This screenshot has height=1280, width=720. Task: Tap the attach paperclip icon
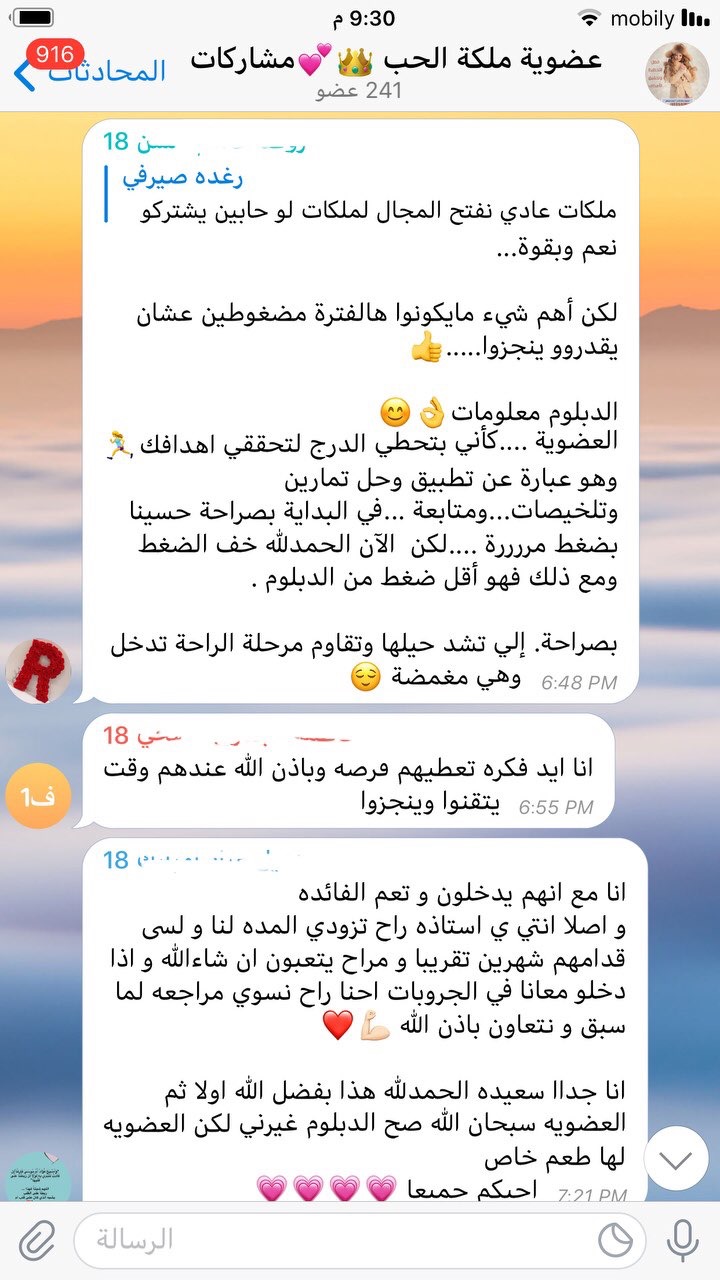click(x=37, y=1240)
